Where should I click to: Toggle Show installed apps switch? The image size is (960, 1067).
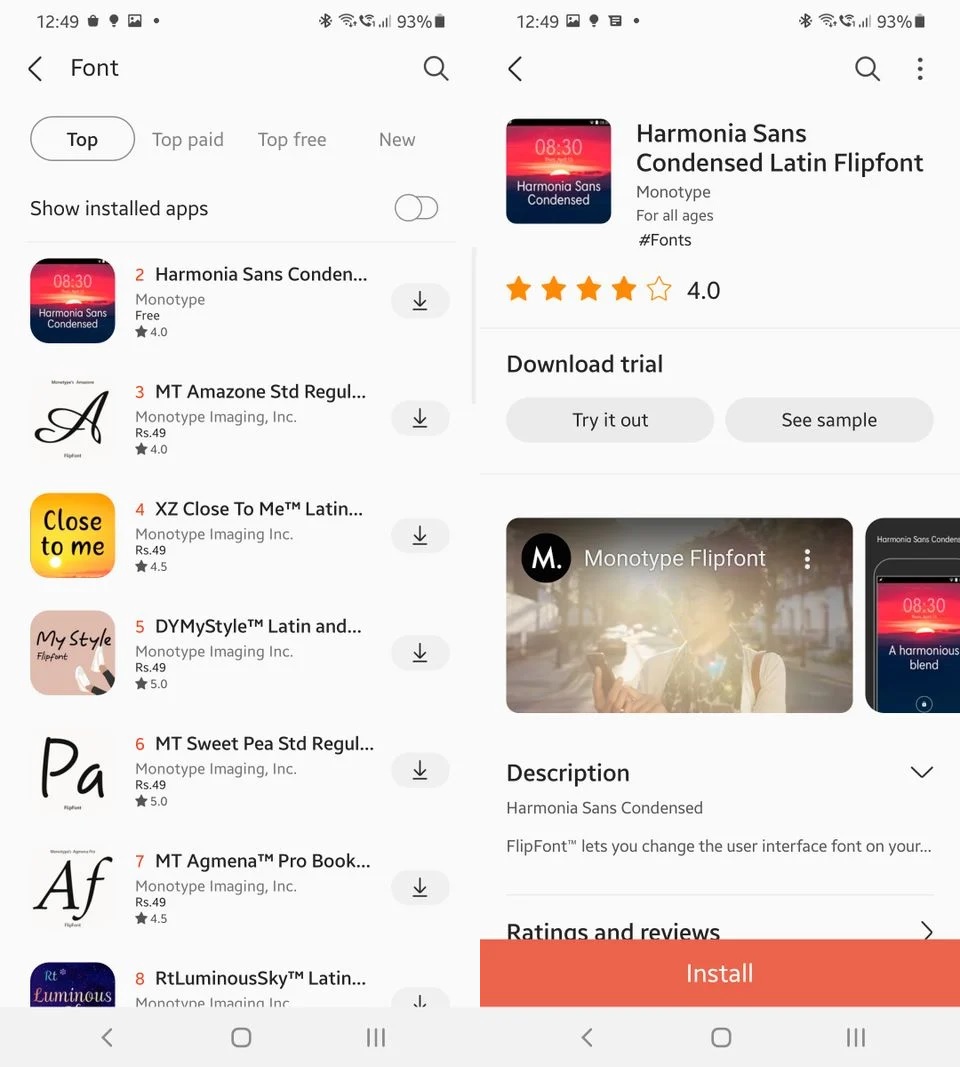pos(416,208)
